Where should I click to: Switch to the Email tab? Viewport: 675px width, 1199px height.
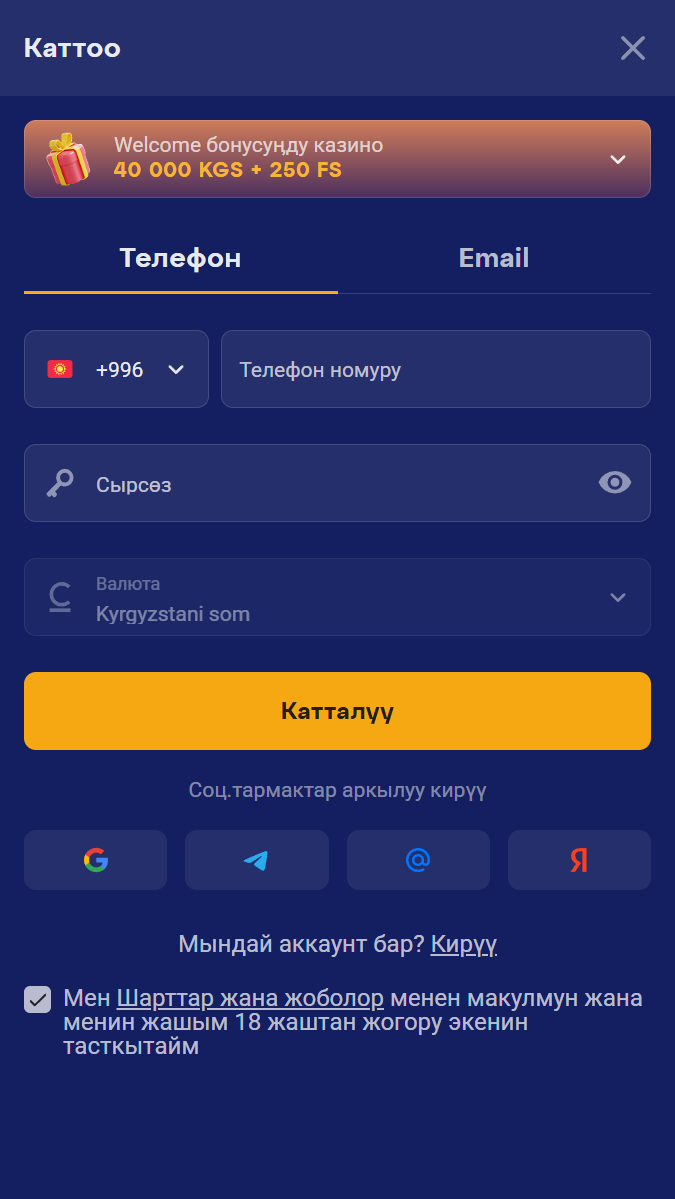[493, 258]
